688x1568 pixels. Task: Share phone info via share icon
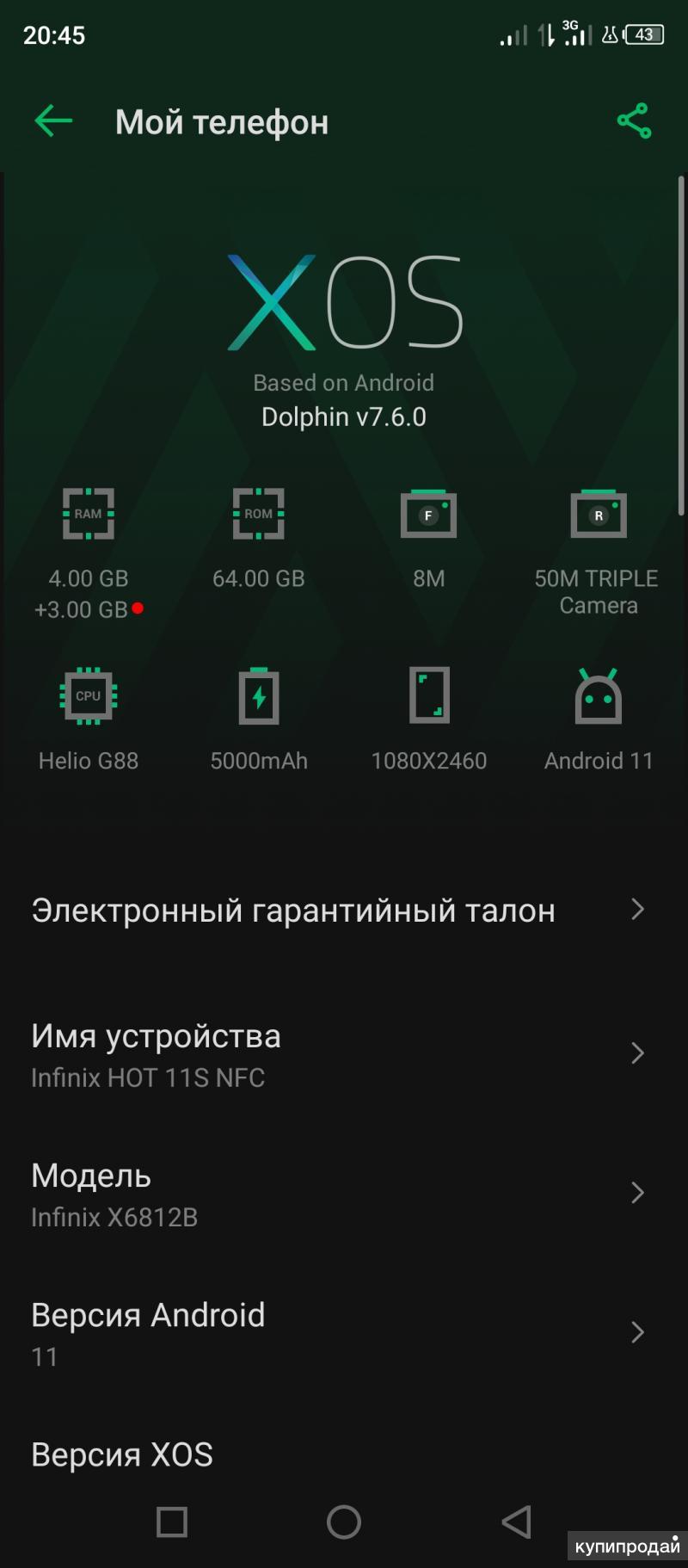pyautogui.click(x=634, y=121)
